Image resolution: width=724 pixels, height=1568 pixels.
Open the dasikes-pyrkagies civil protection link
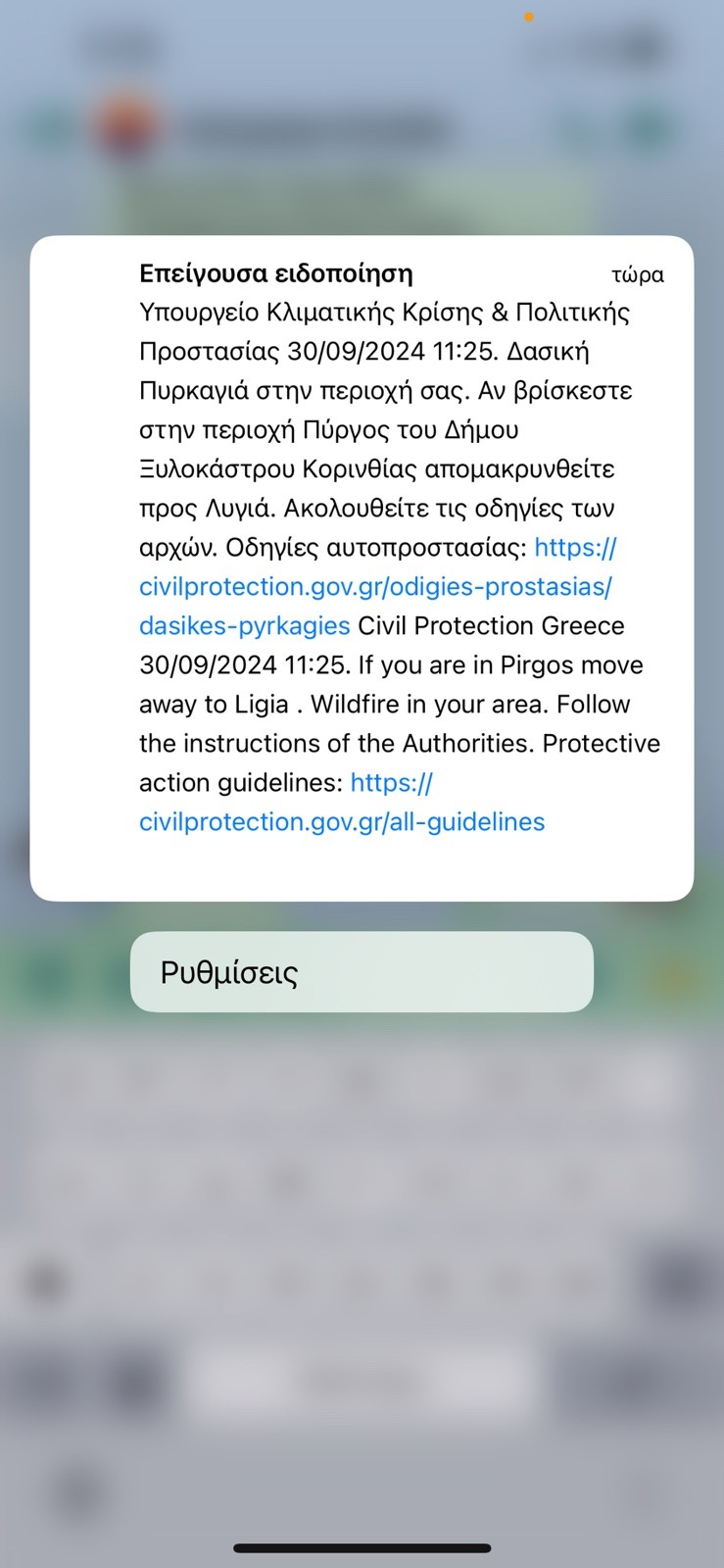[x=375, y=587]
